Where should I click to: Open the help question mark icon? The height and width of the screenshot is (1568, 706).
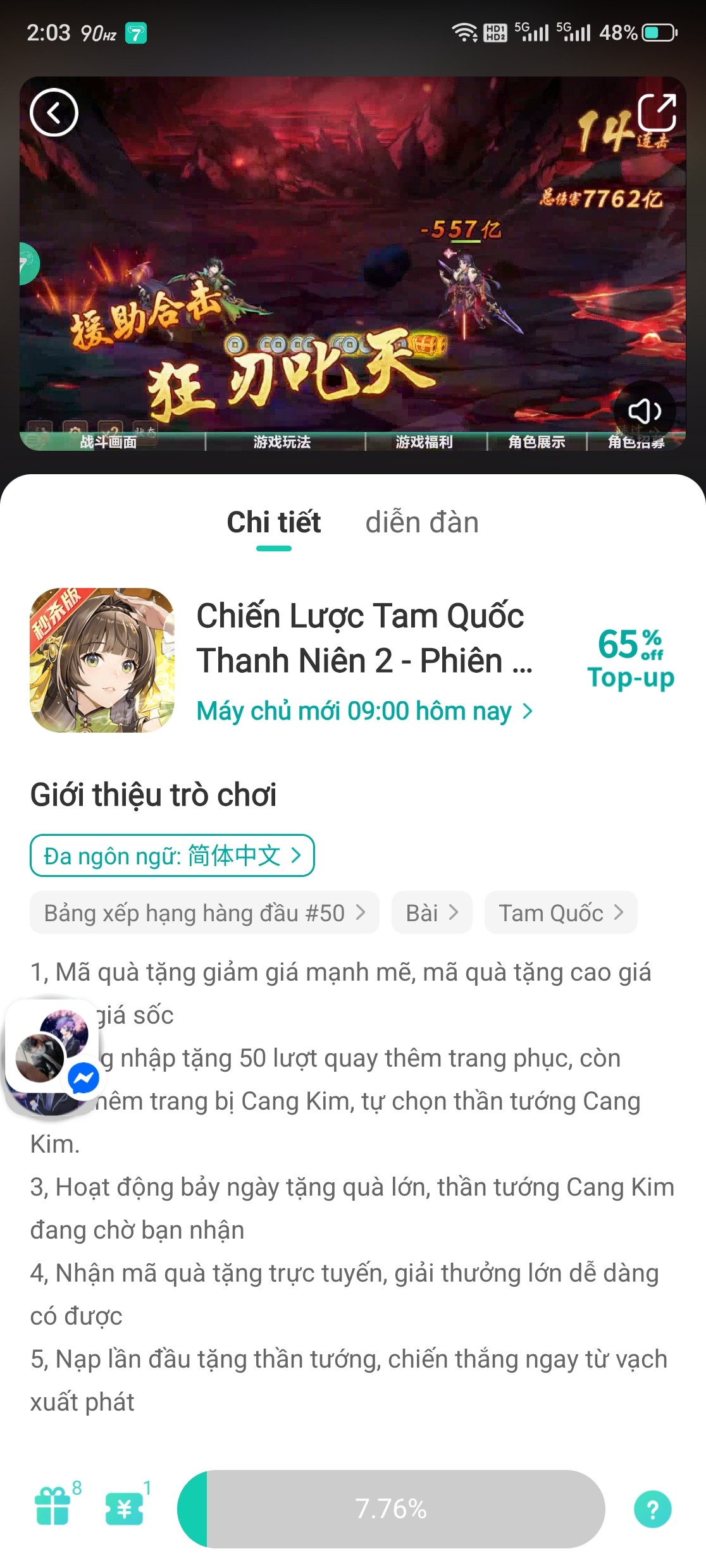click(x=652, y=1510)
